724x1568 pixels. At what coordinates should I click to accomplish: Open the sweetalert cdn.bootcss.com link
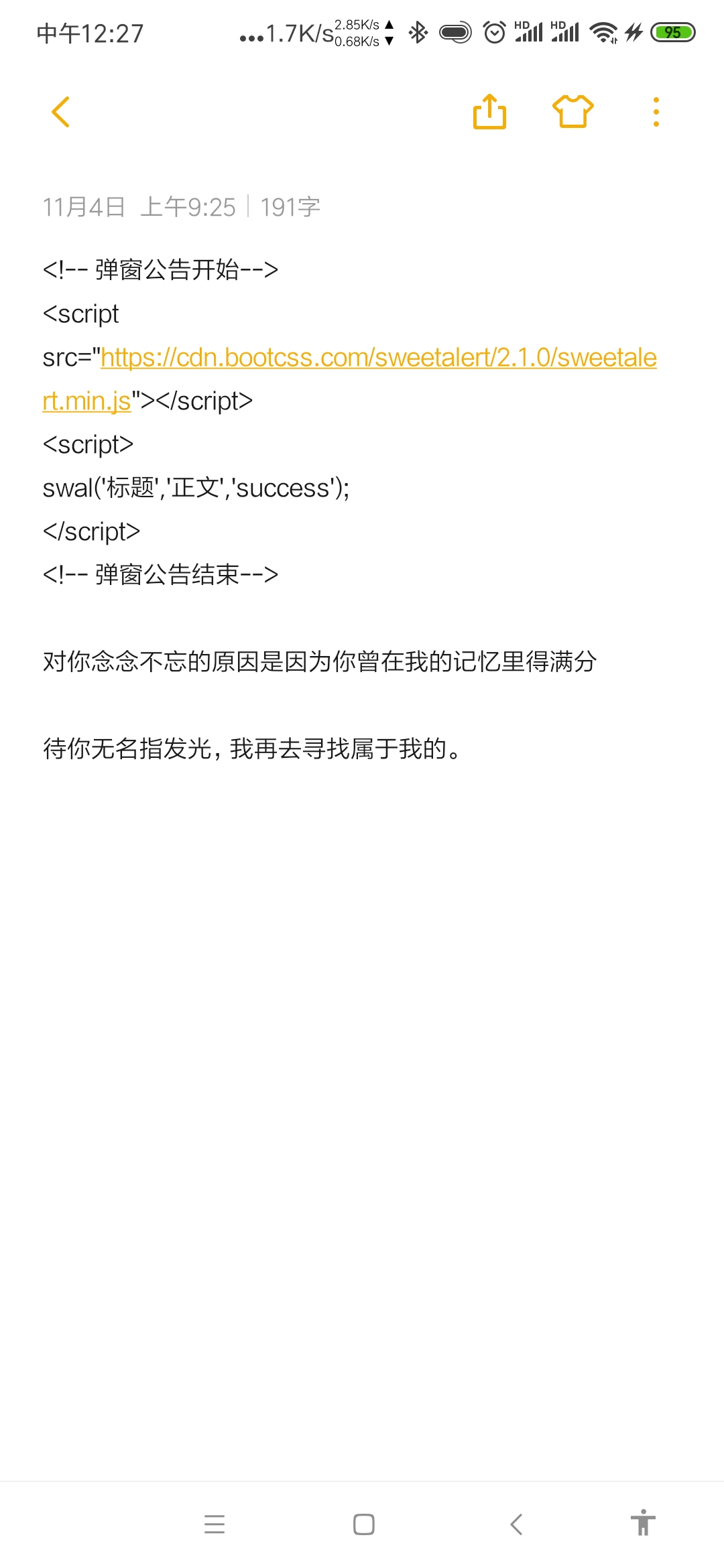[x=349, y=379]
